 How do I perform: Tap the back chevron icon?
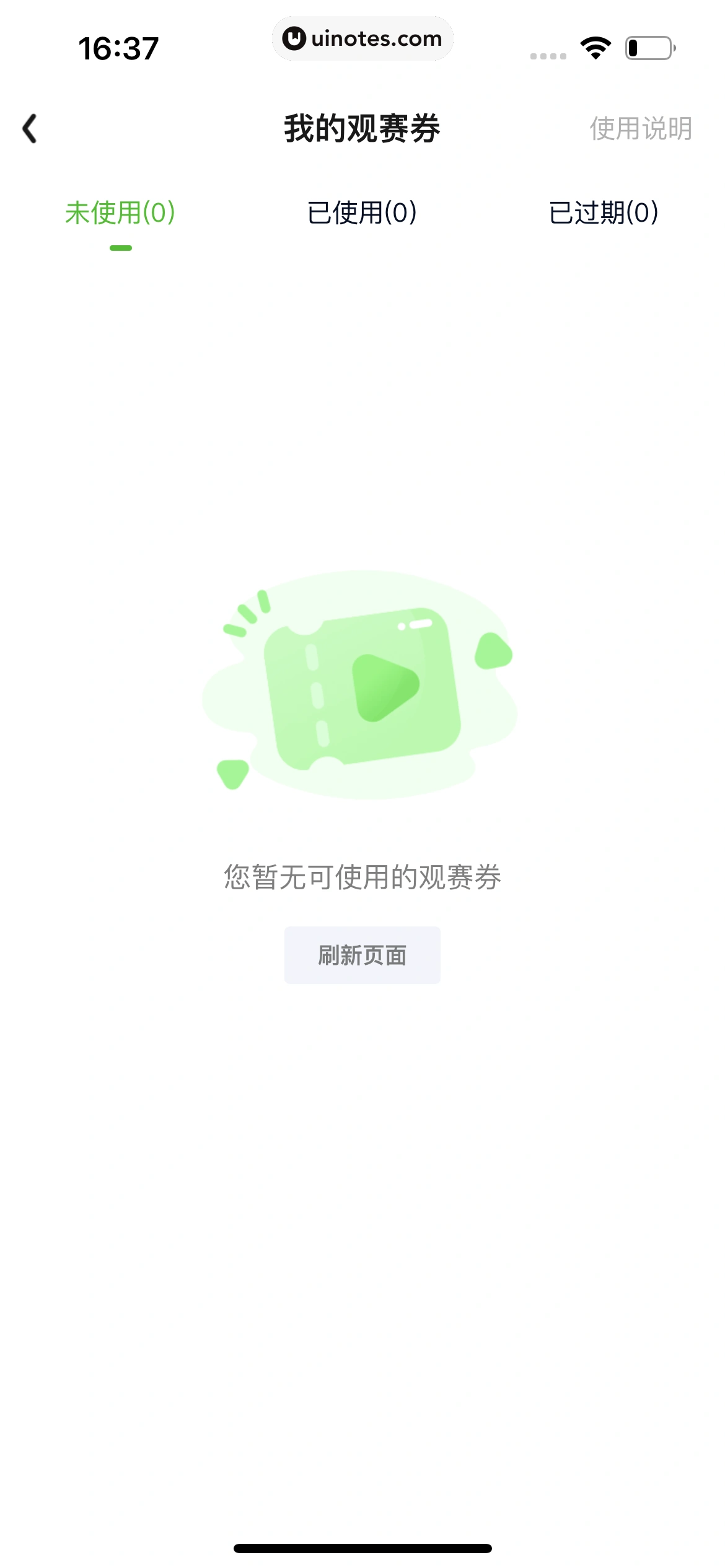point(29,128)
